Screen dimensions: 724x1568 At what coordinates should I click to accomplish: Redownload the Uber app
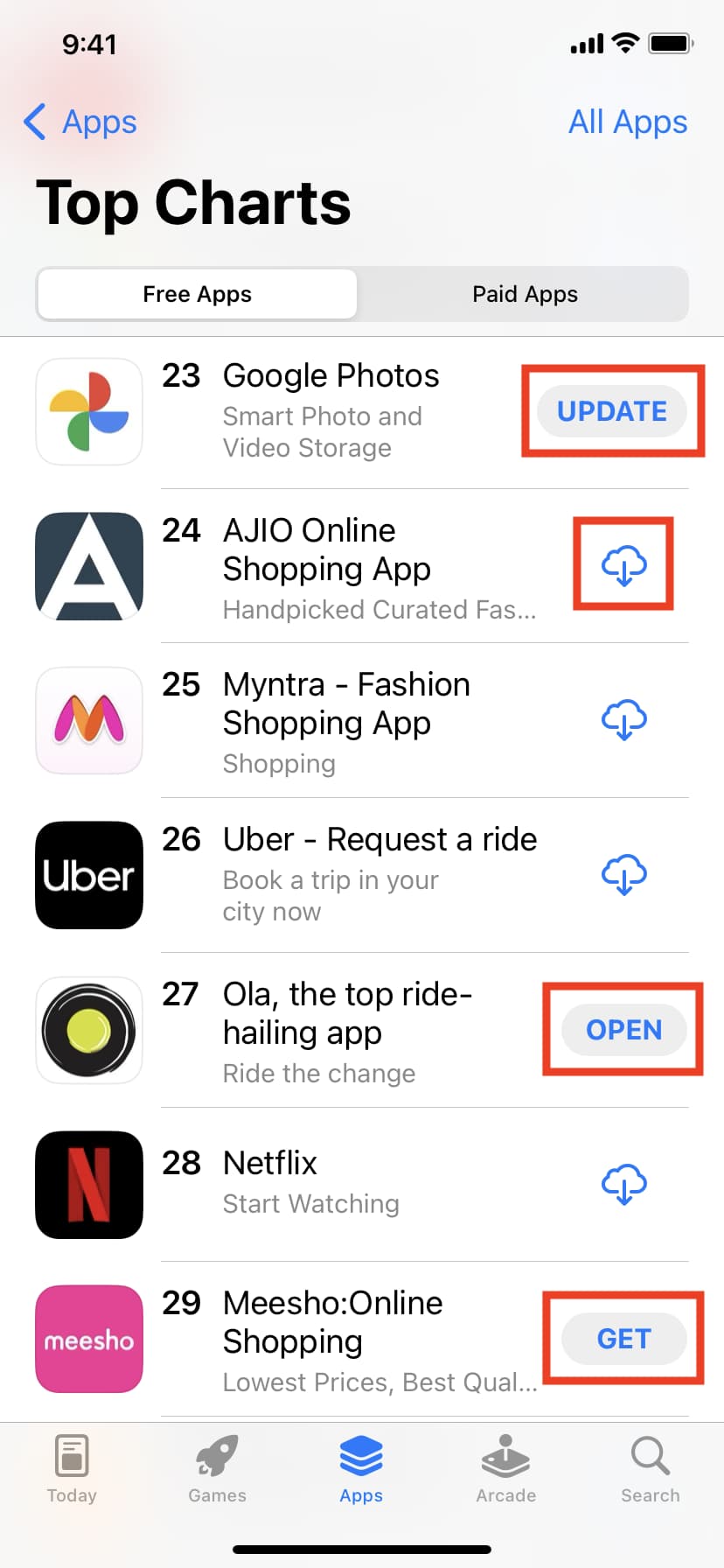click(623, 874)
